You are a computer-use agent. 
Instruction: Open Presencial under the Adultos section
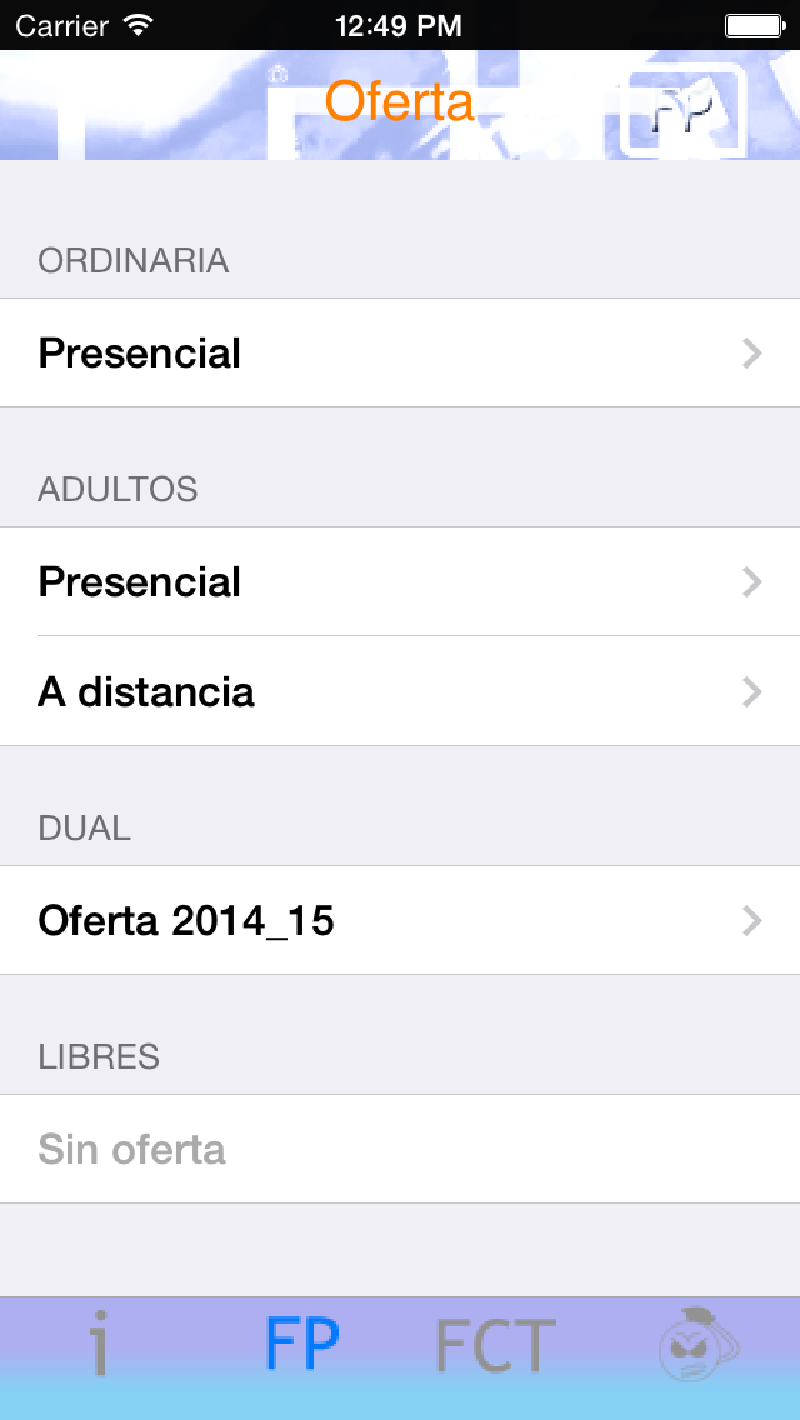tap(400, 582)
